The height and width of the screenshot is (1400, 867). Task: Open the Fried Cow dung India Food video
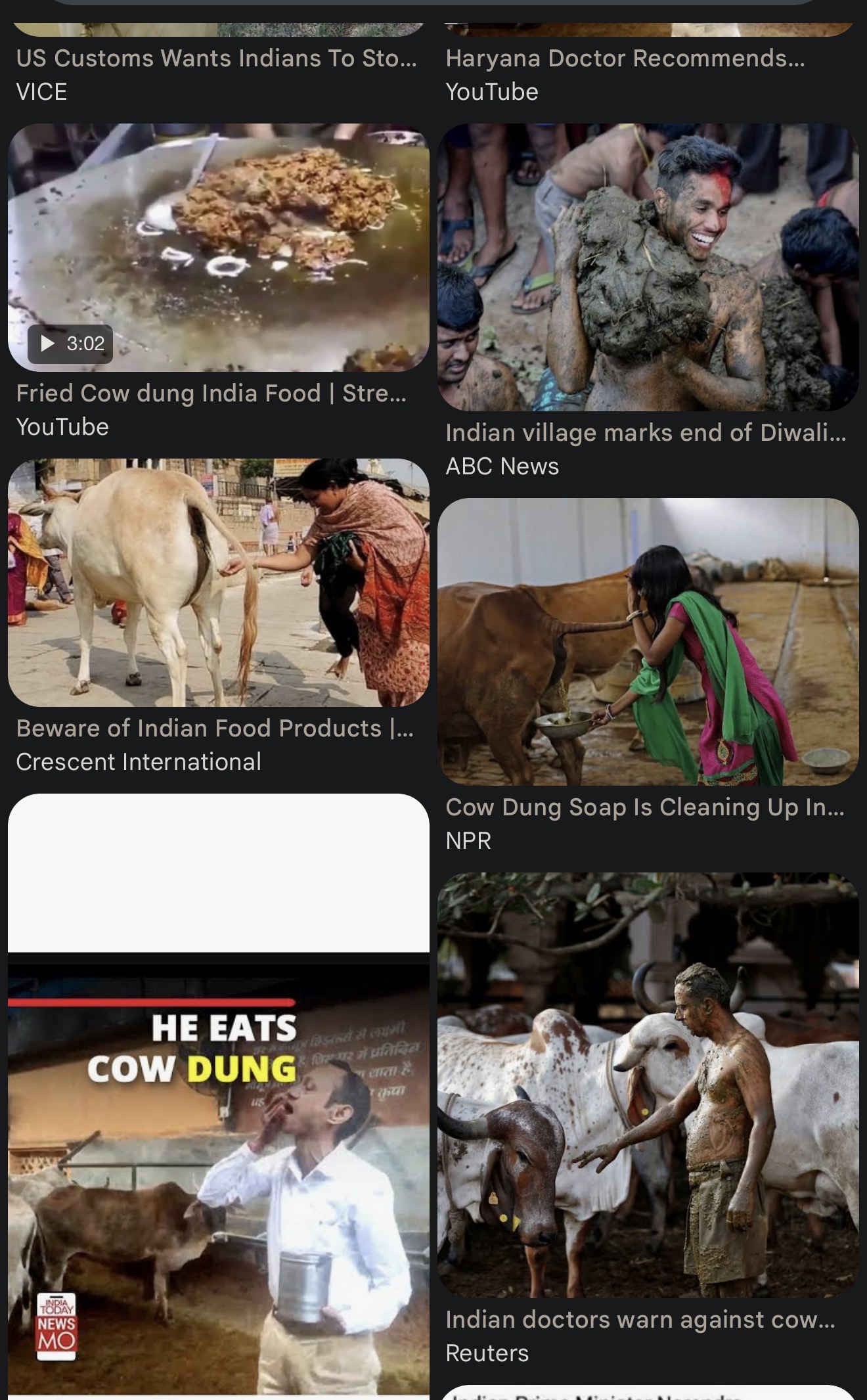point(218,248)
